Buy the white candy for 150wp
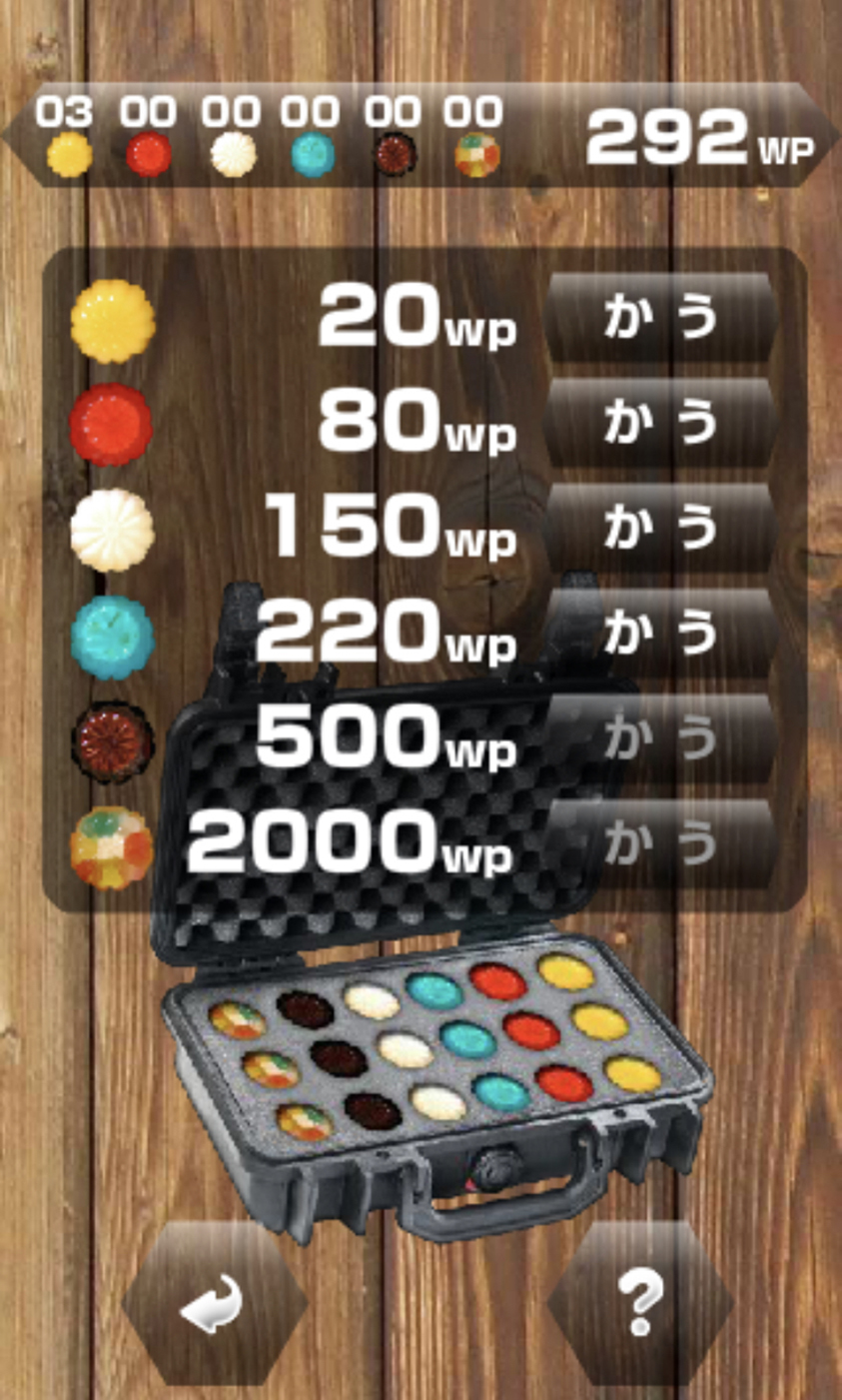 point(660,529)
